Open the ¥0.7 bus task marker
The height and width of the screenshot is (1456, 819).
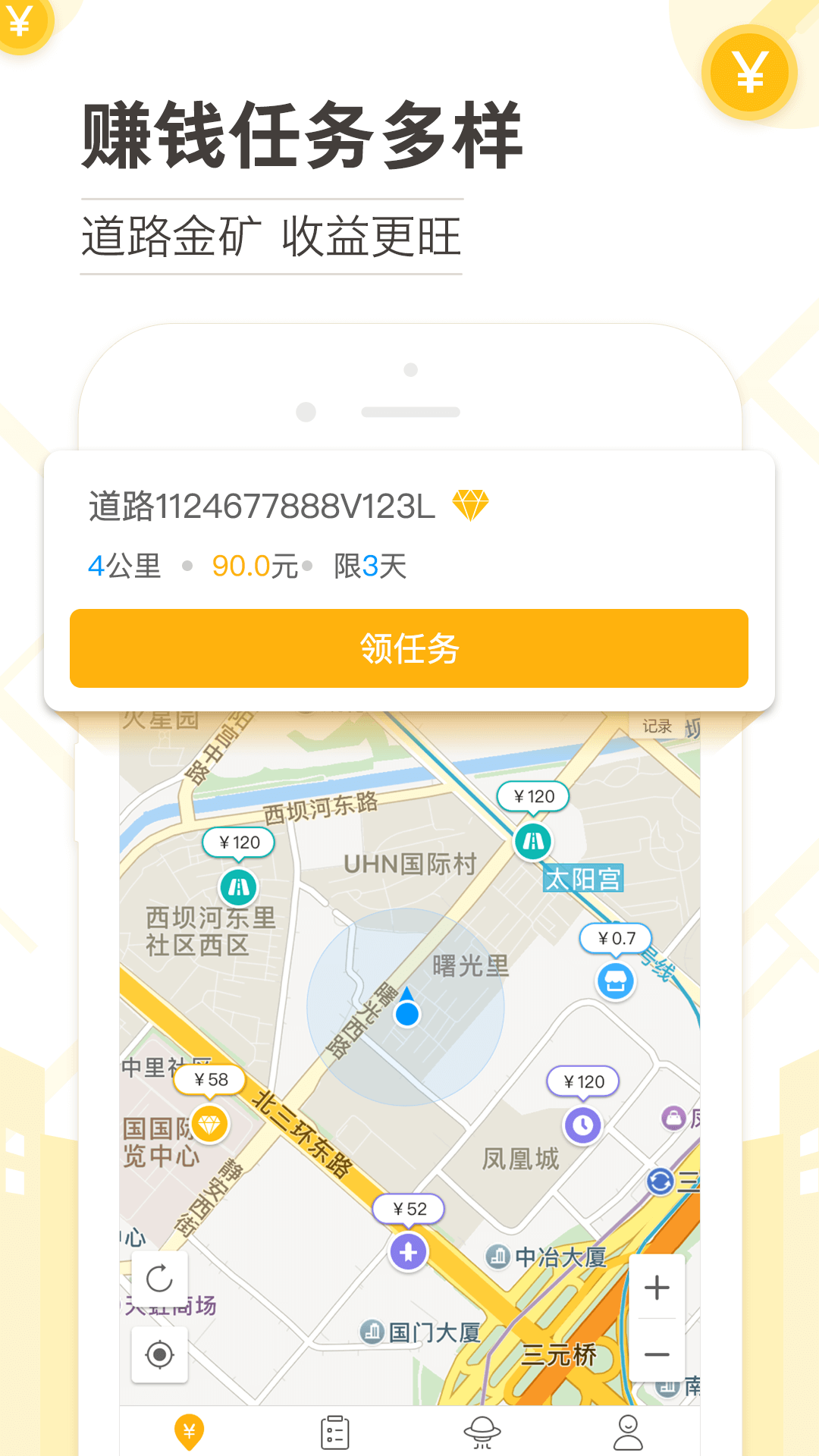point(616,980)
